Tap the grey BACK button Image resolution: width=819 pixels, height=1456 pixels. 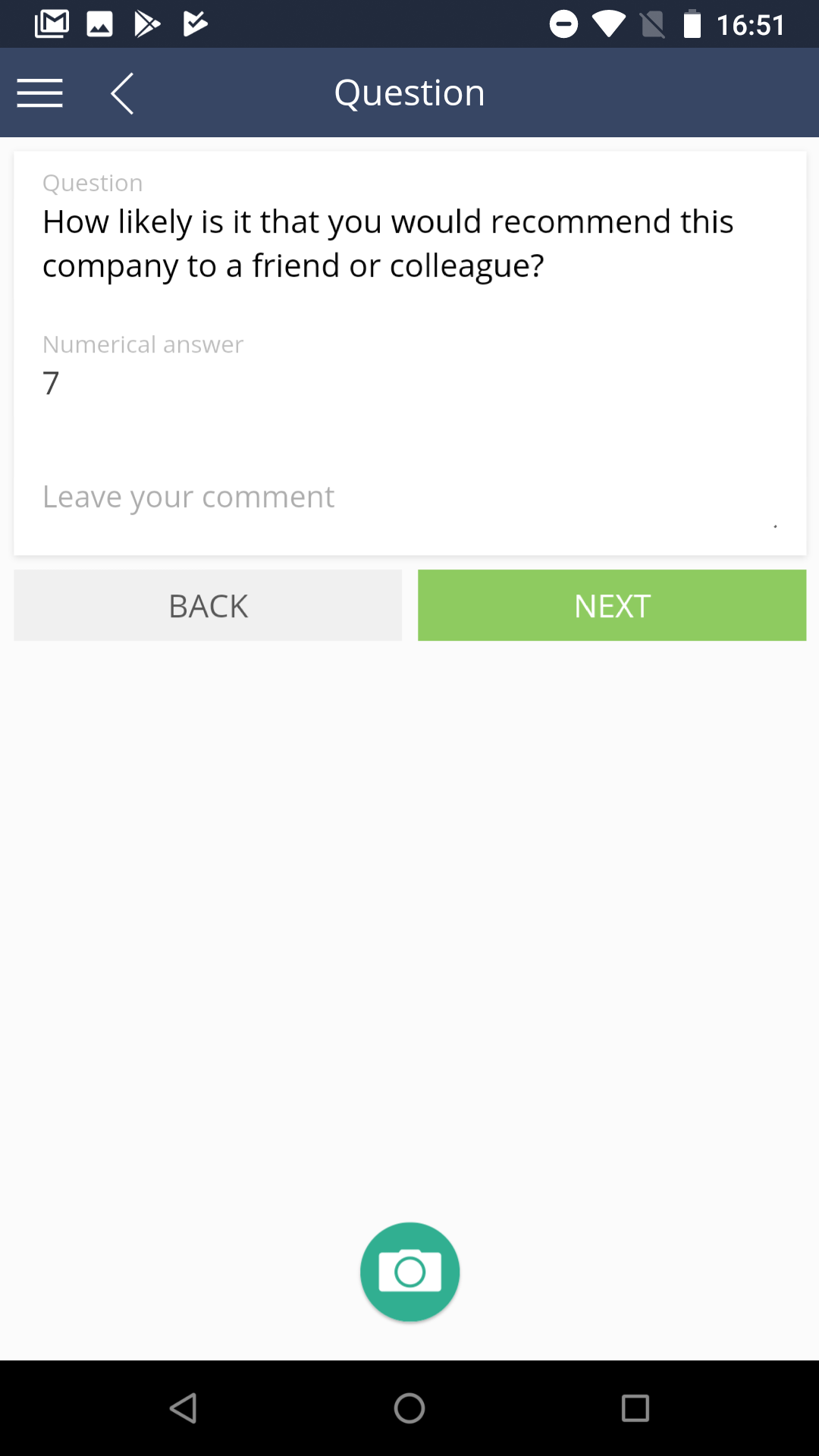point(208,605)
